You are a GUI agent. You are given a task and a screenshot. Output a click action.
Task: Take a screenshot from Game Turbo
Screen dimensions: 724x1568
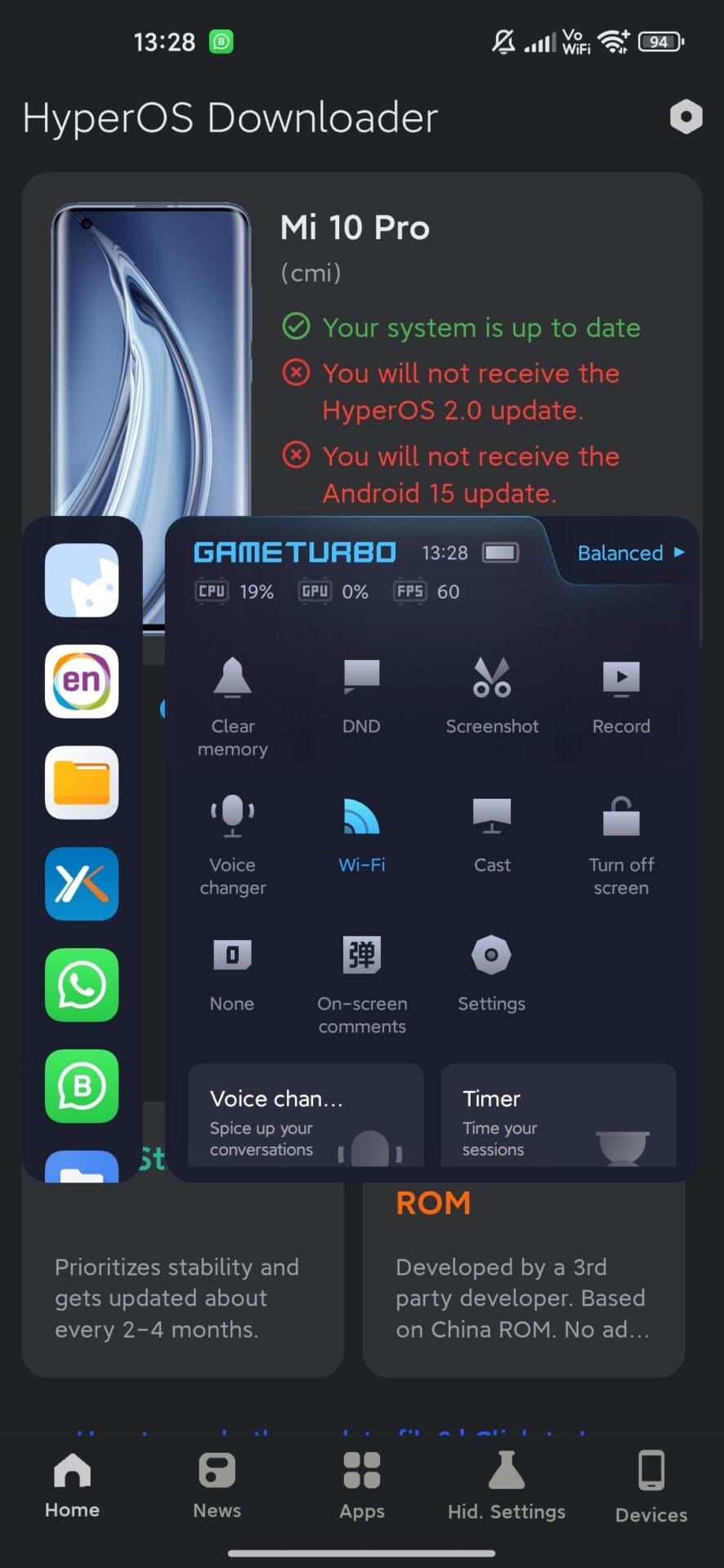(492, 696)
